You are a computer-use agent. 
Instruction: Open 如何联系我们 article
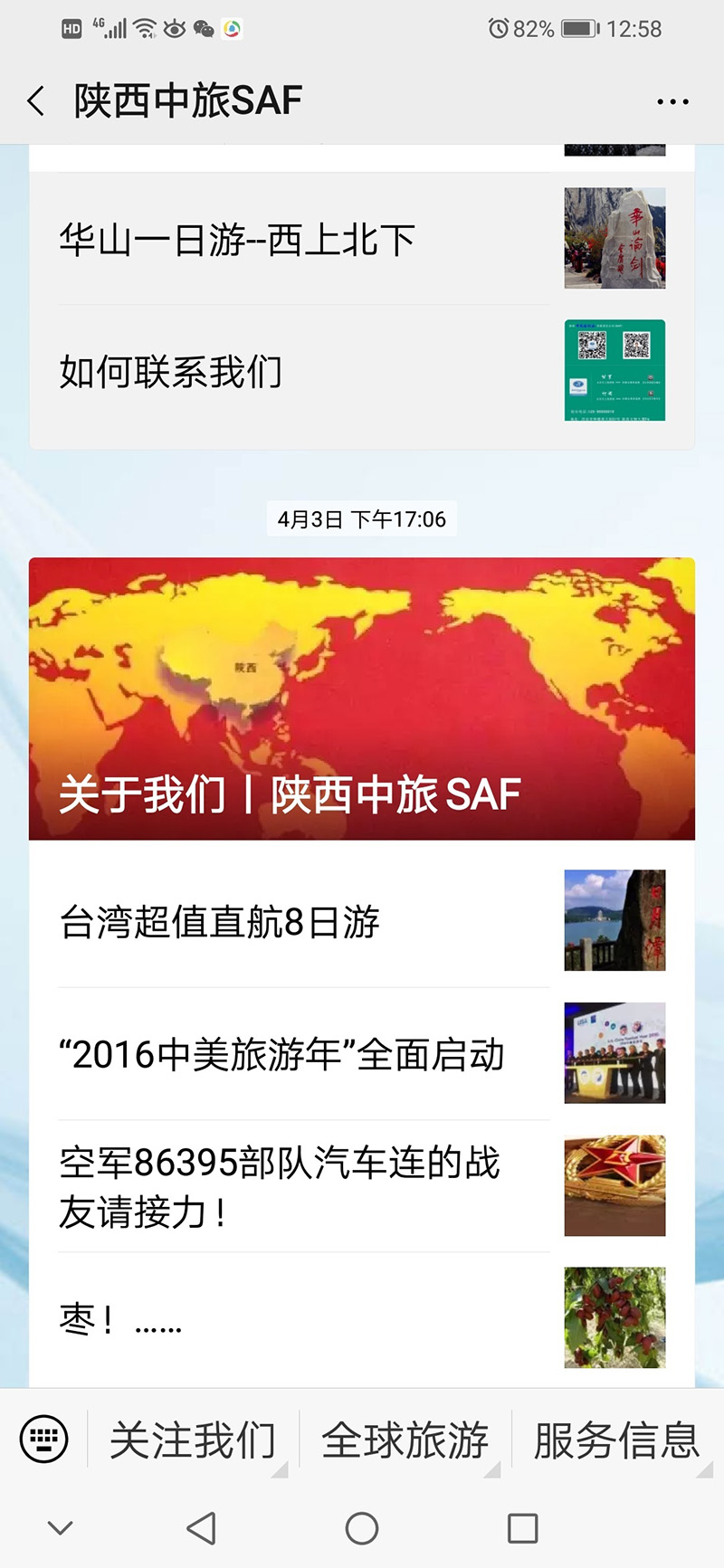(x=172, y=371)
